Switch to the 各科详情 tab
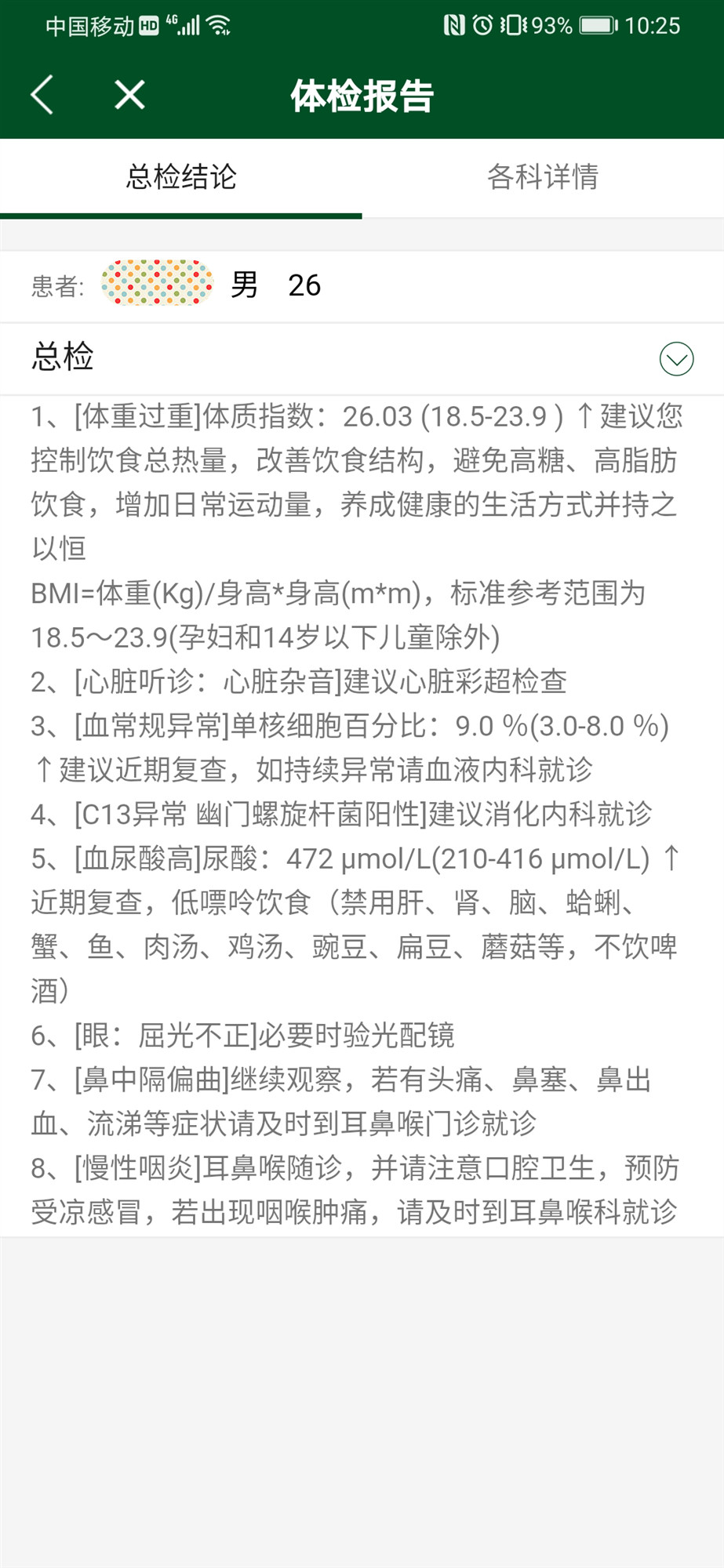This screenshot has width=724, height=1568. [543, 177]
